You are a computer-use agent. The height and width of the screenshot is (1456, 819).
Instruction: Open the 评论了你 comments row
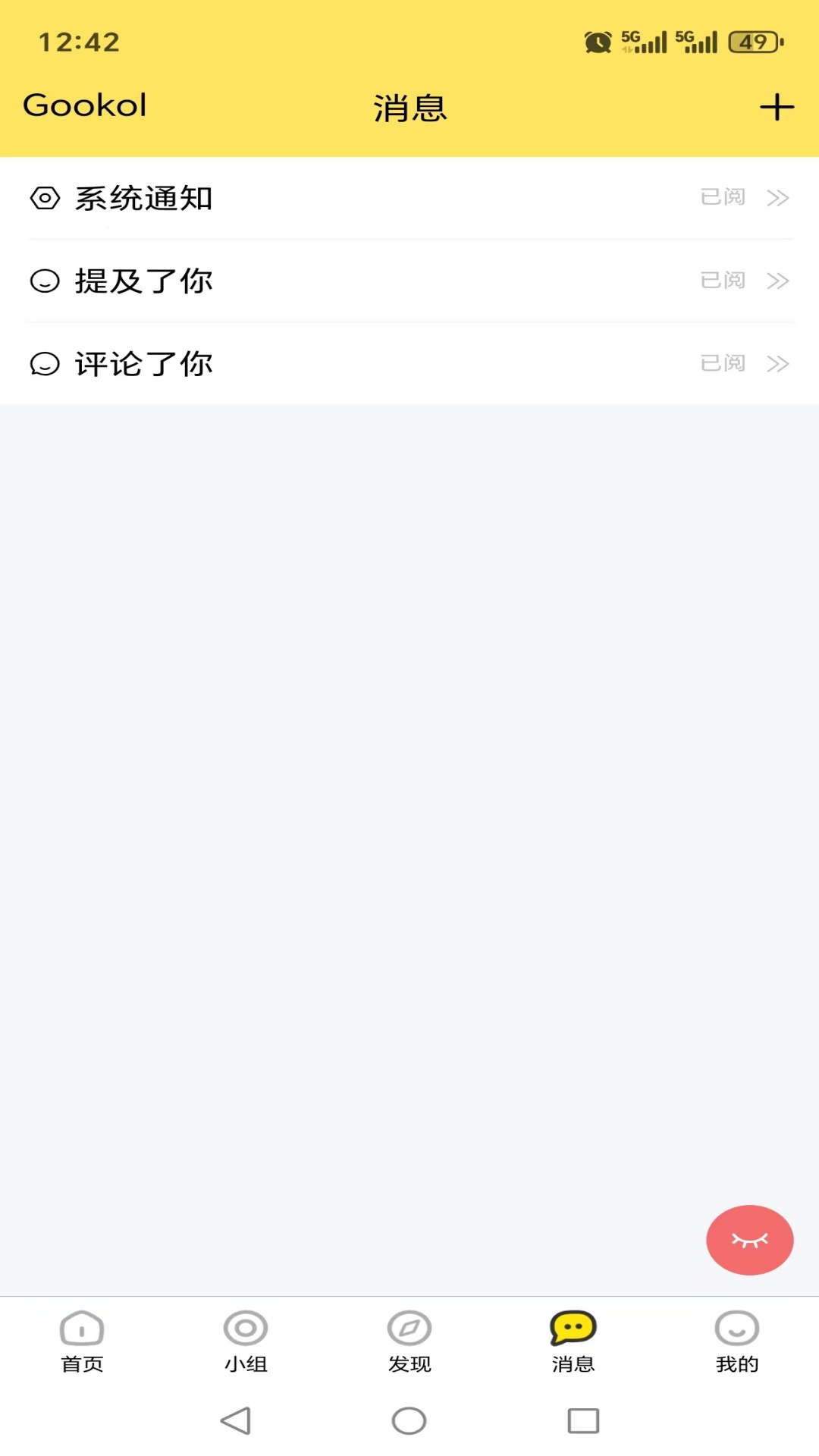coord(409,363)
